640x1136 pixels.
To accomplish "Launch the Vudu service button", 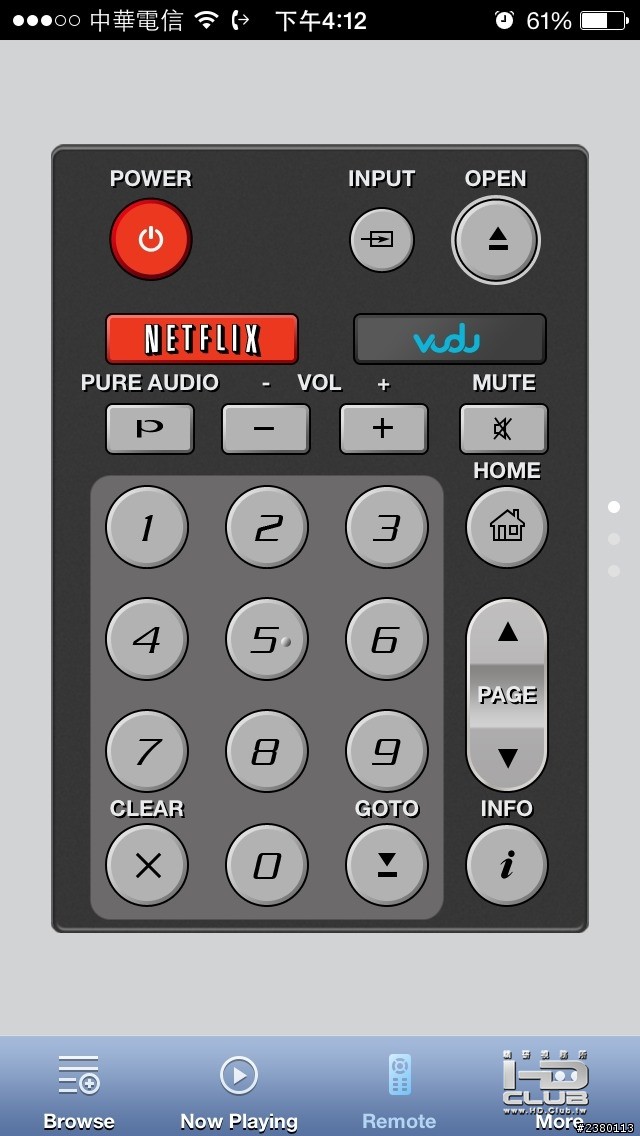I will (x=449, y=339).
